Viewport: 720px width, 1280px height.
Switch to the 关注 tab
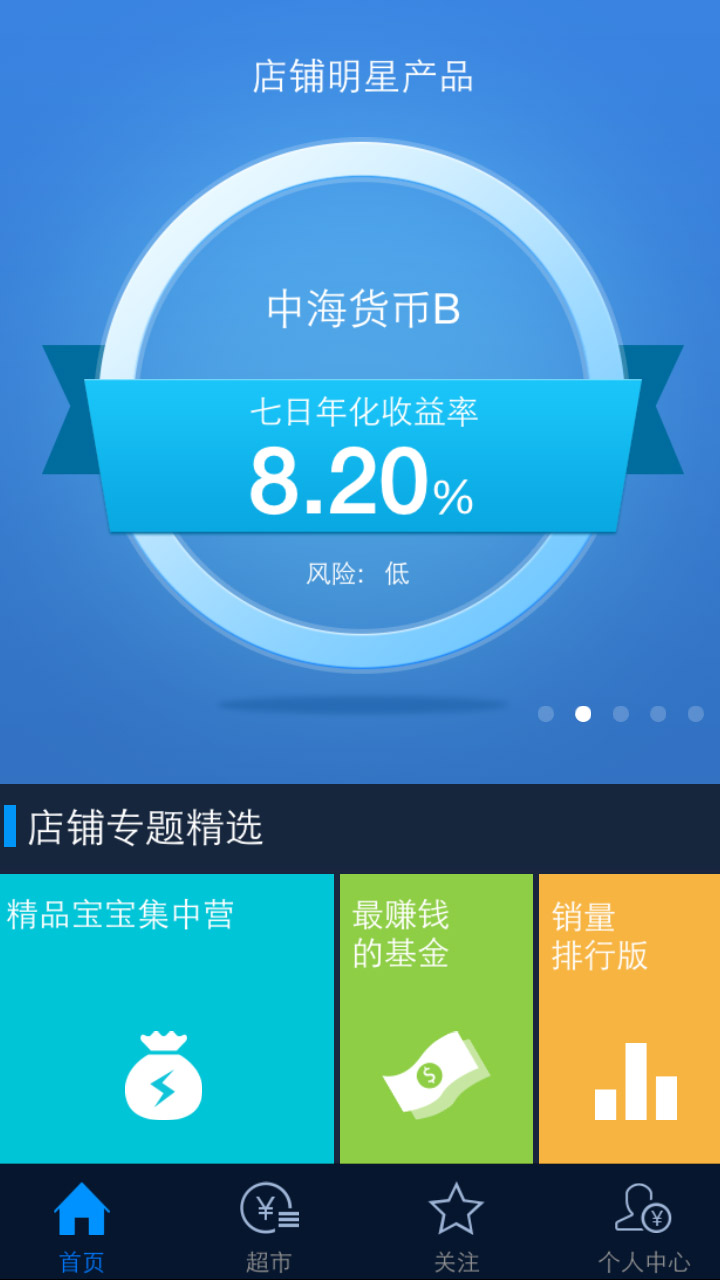tap(456, 1226)
